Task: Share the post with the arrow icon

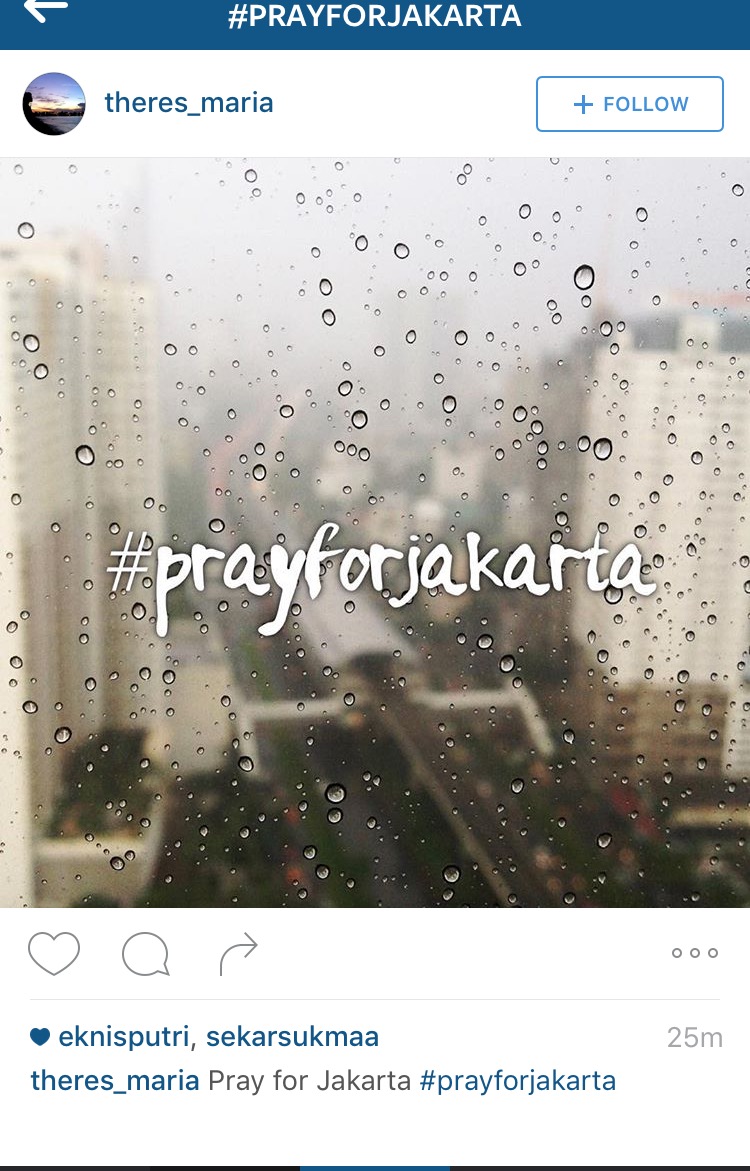Action: pos(238,954)
